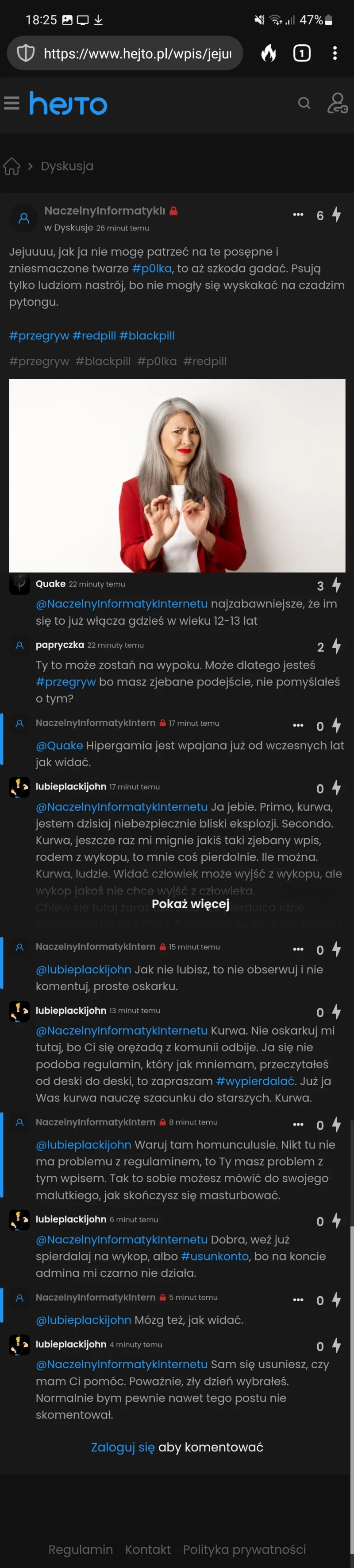Open the browser's three-dot overflow menu
Viewport: 354px width, 1568px height.
335,54
